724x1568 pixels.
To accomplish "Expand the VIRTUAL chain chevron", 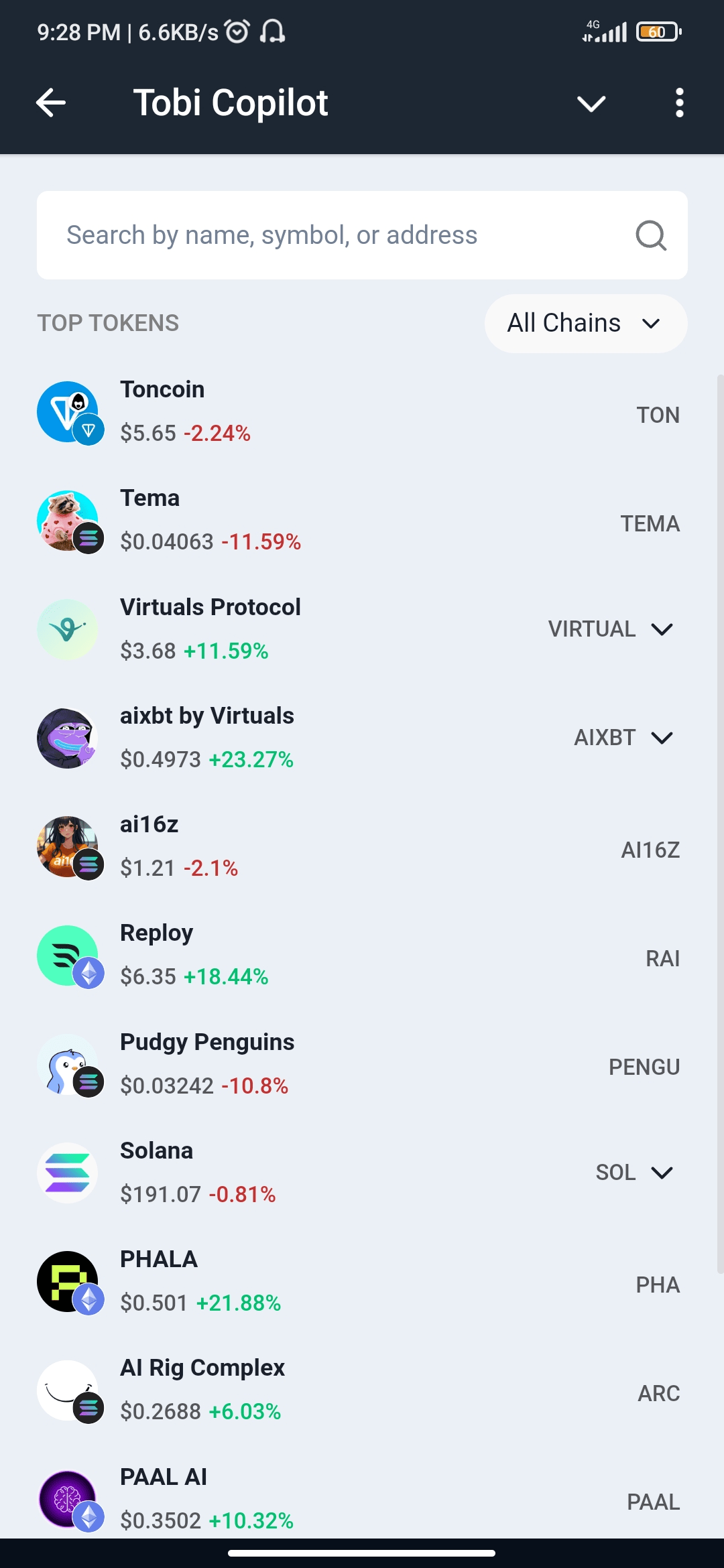I will tap(662, 629).
